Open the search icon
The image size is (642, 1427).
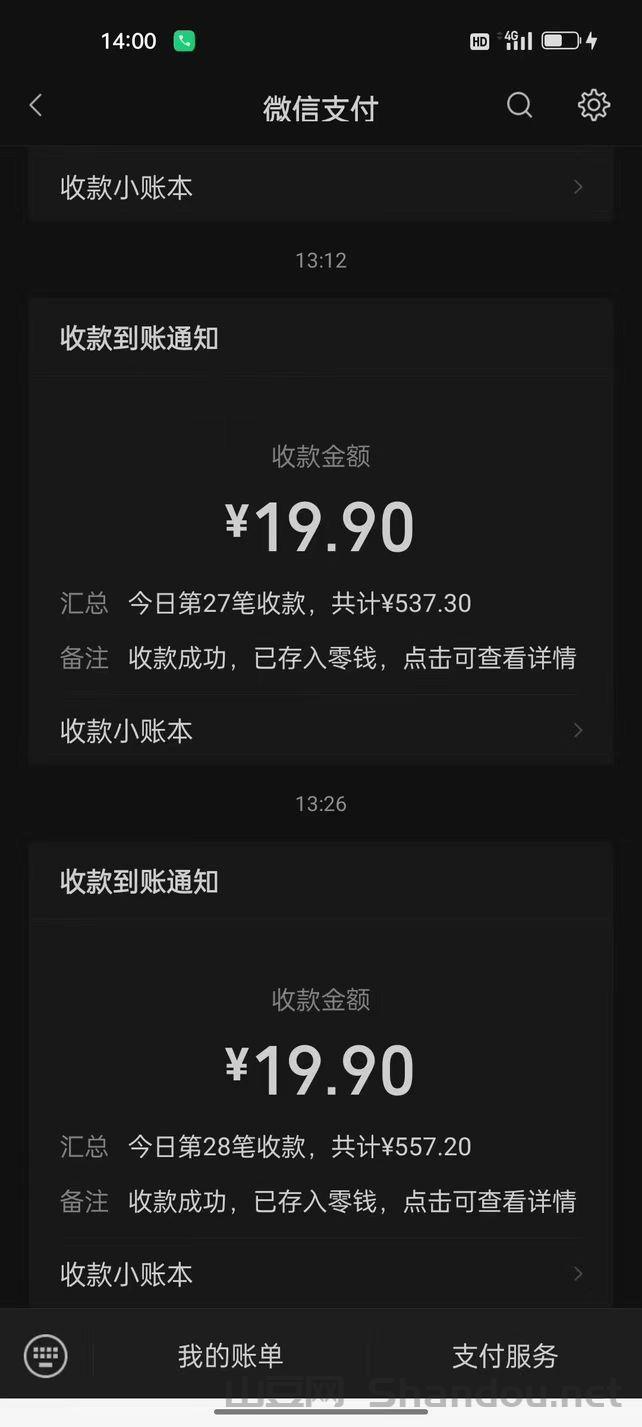[520, 105]
